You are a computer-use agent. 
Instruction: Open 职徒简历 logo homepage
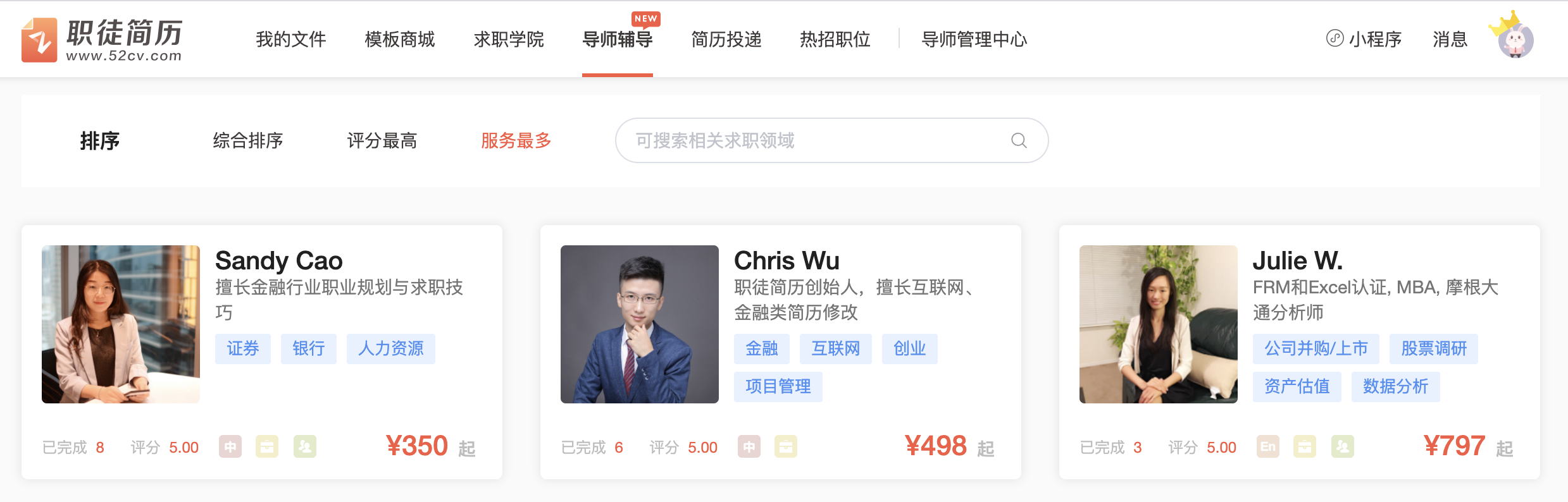pos(102,40)
